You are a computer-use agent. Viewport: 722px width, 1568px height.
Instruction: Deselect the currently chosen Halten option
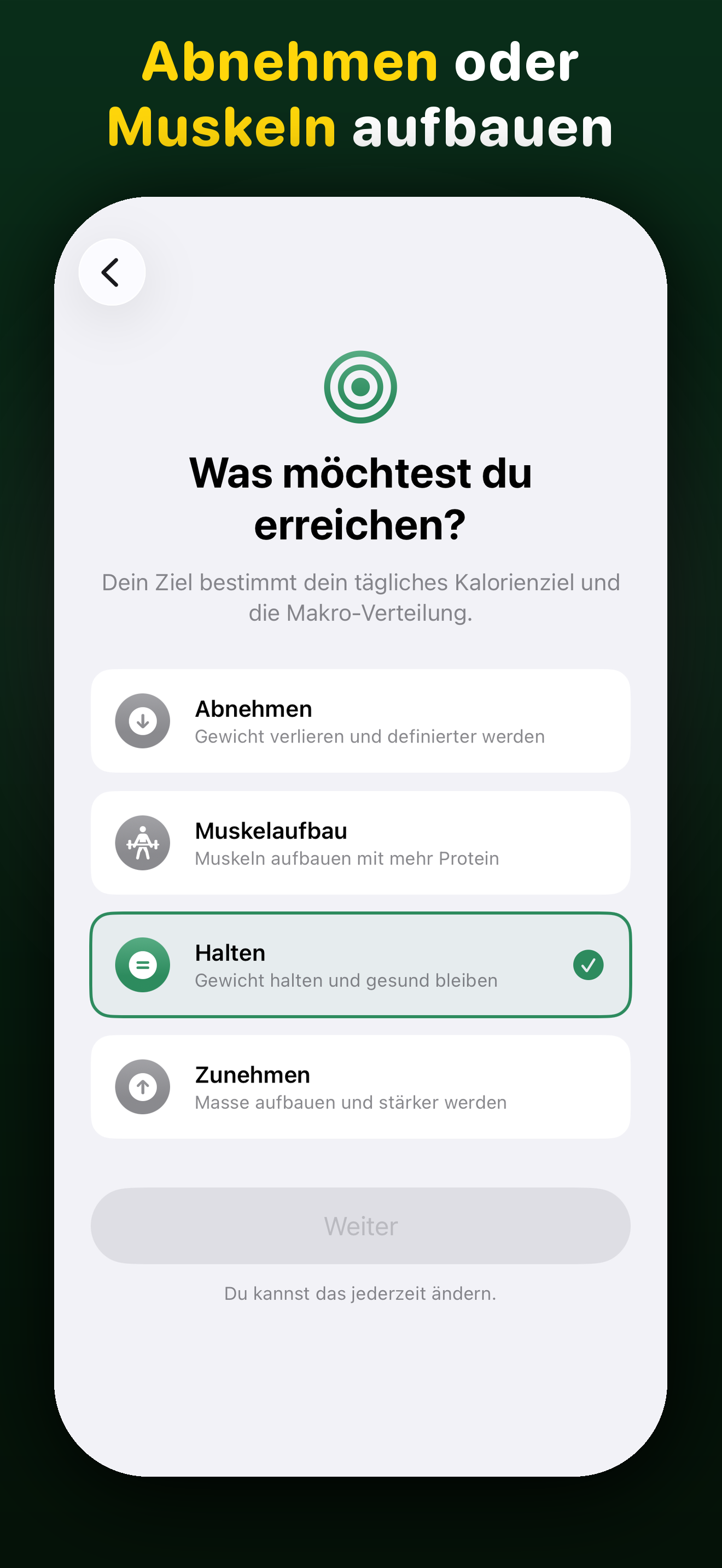tap(361, 965)
